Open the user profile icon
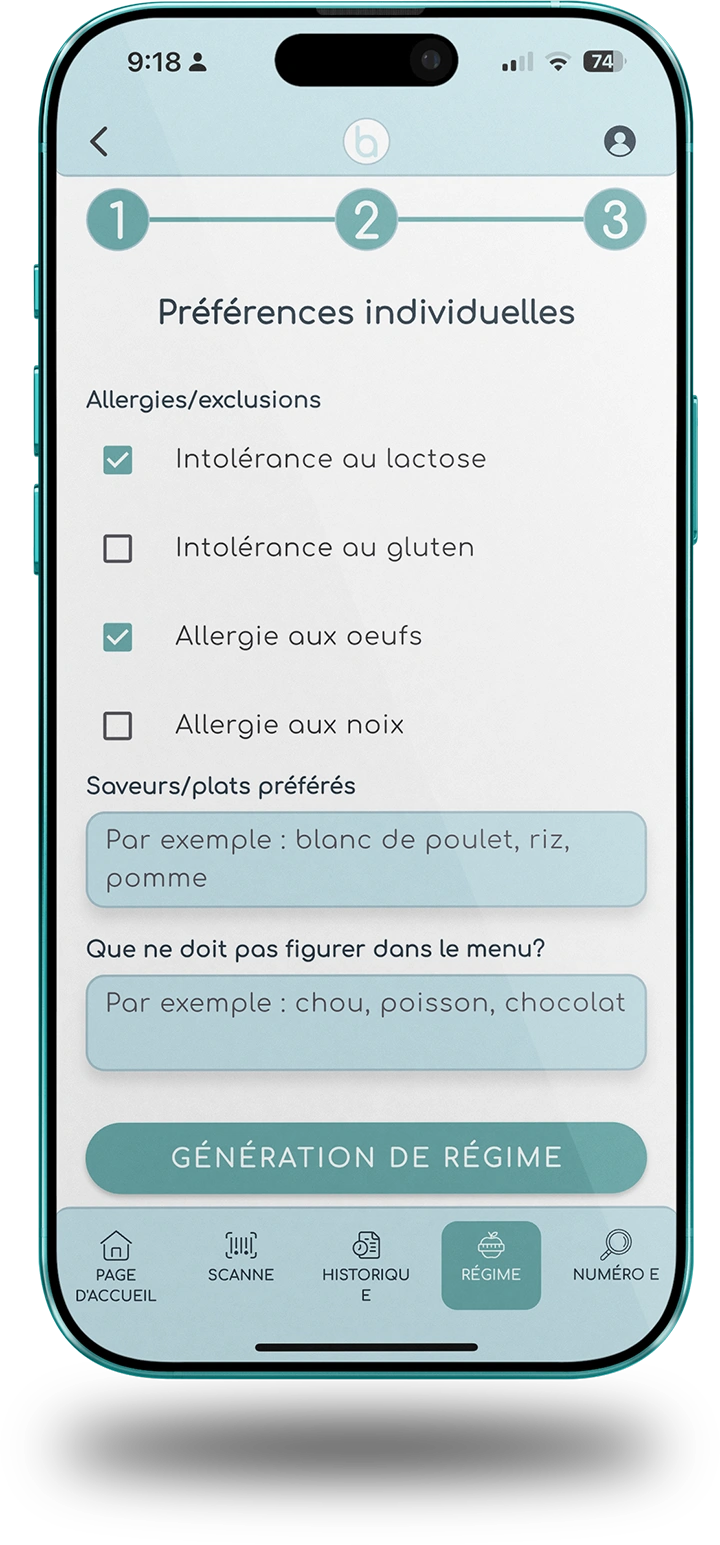 (619, 142)
